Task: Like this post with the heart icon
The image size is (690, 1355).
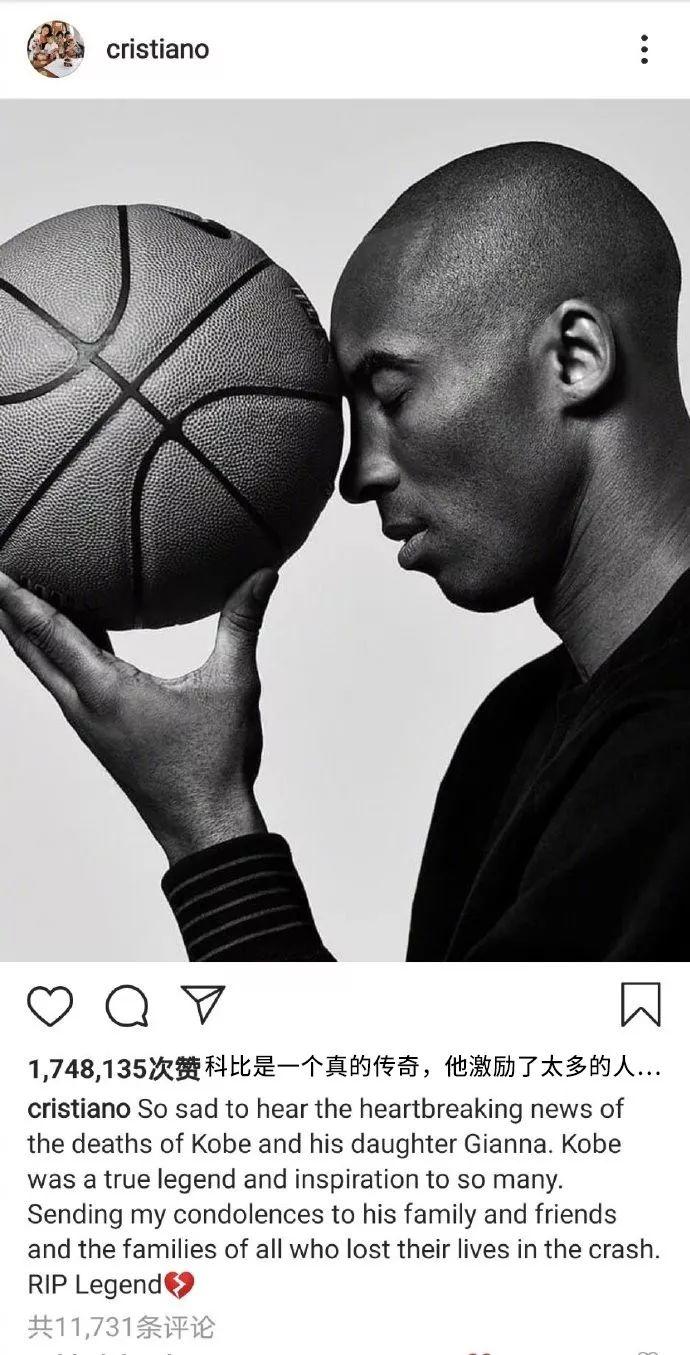Action: pos(50,1006)
